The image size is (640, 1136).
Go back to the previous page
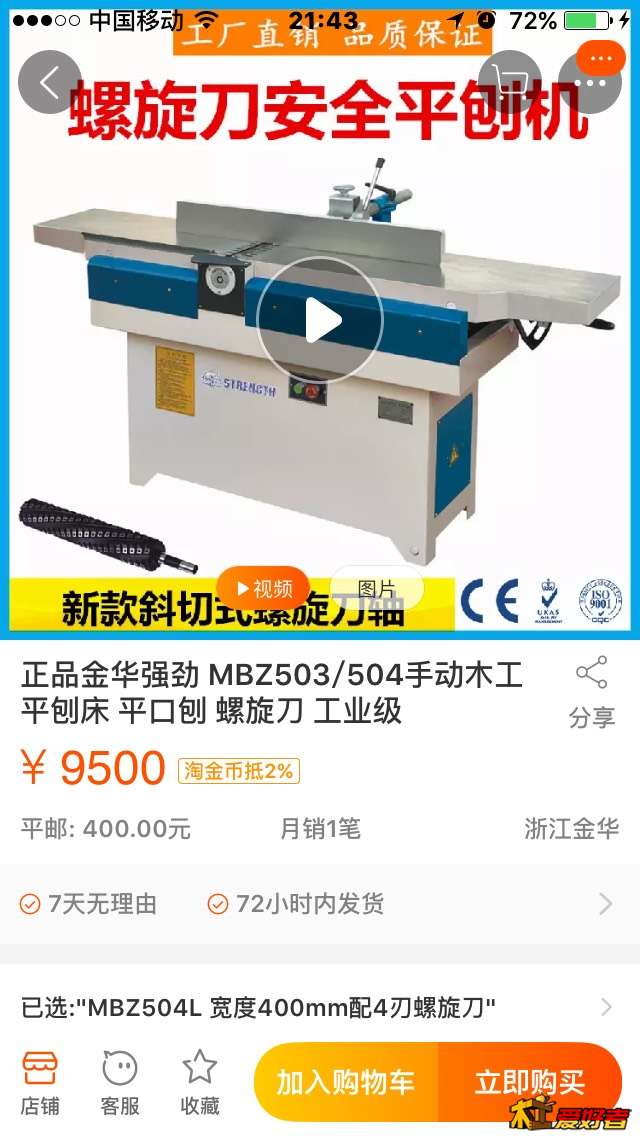pyautogui.click(x=49, y=82)
